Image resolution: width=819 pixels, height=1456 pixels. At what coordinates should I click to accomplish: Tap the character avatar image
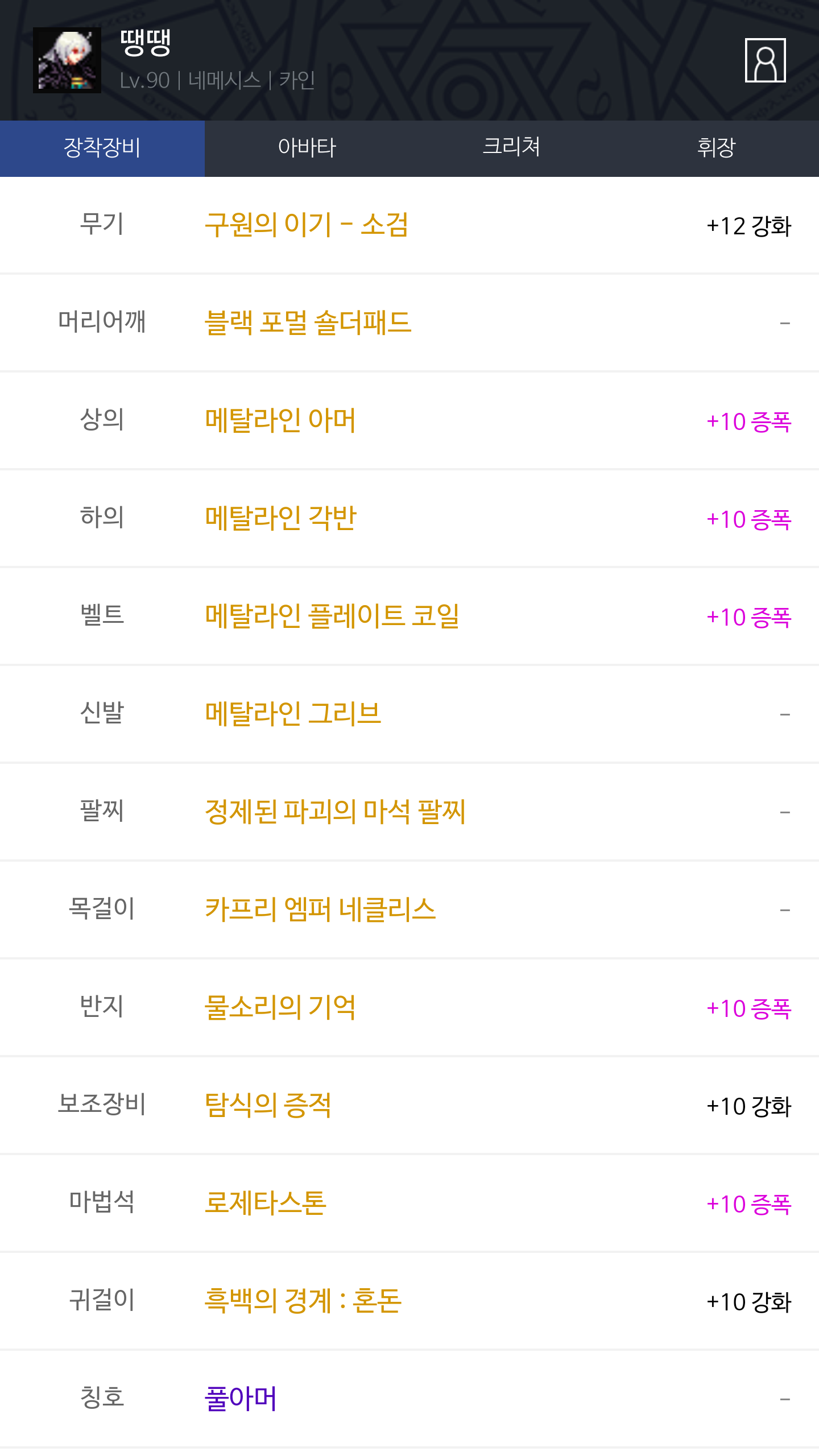[67, 60]
